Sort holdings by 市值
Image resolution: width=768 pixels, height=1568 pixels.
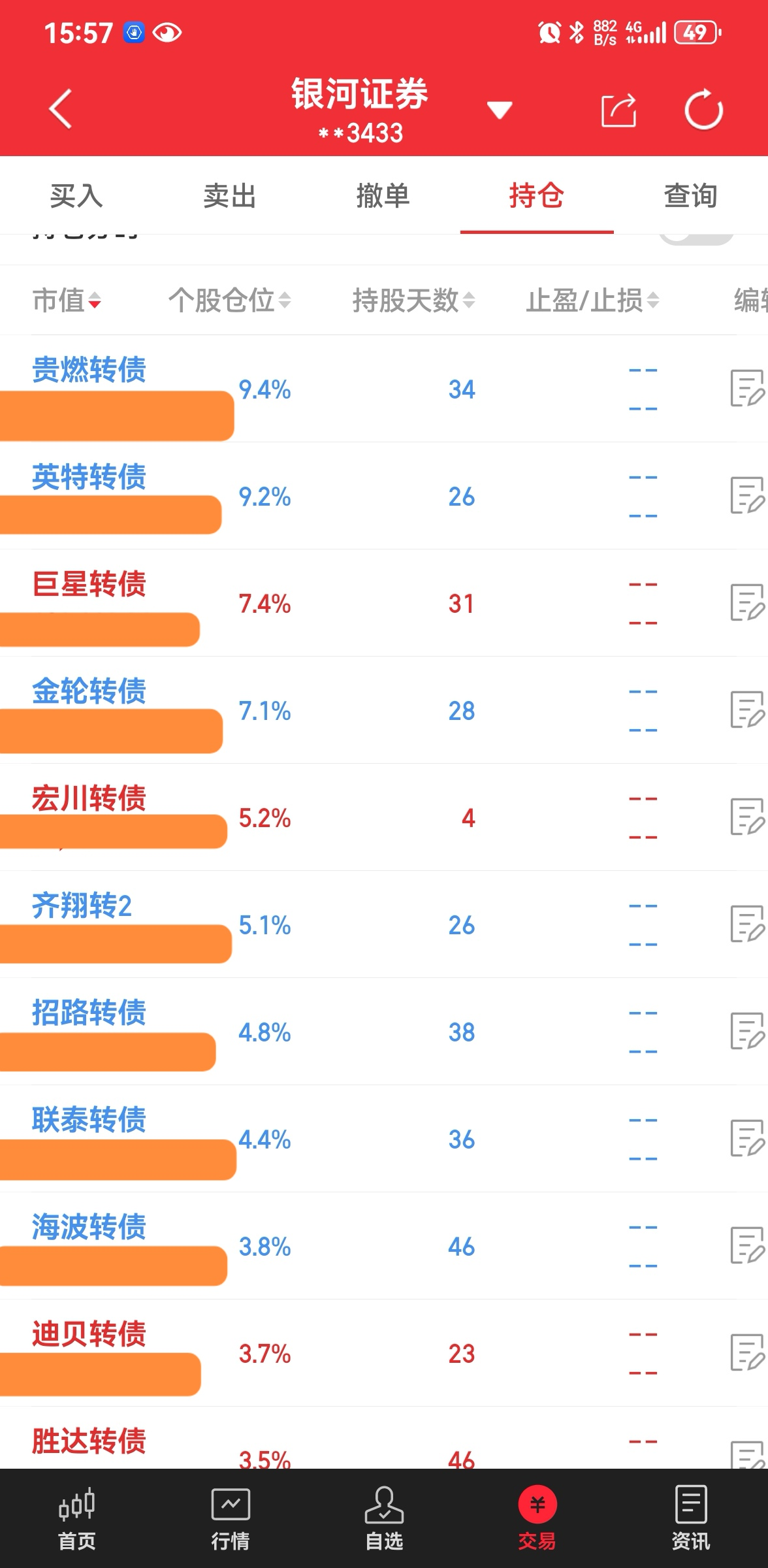click(67, 301)
